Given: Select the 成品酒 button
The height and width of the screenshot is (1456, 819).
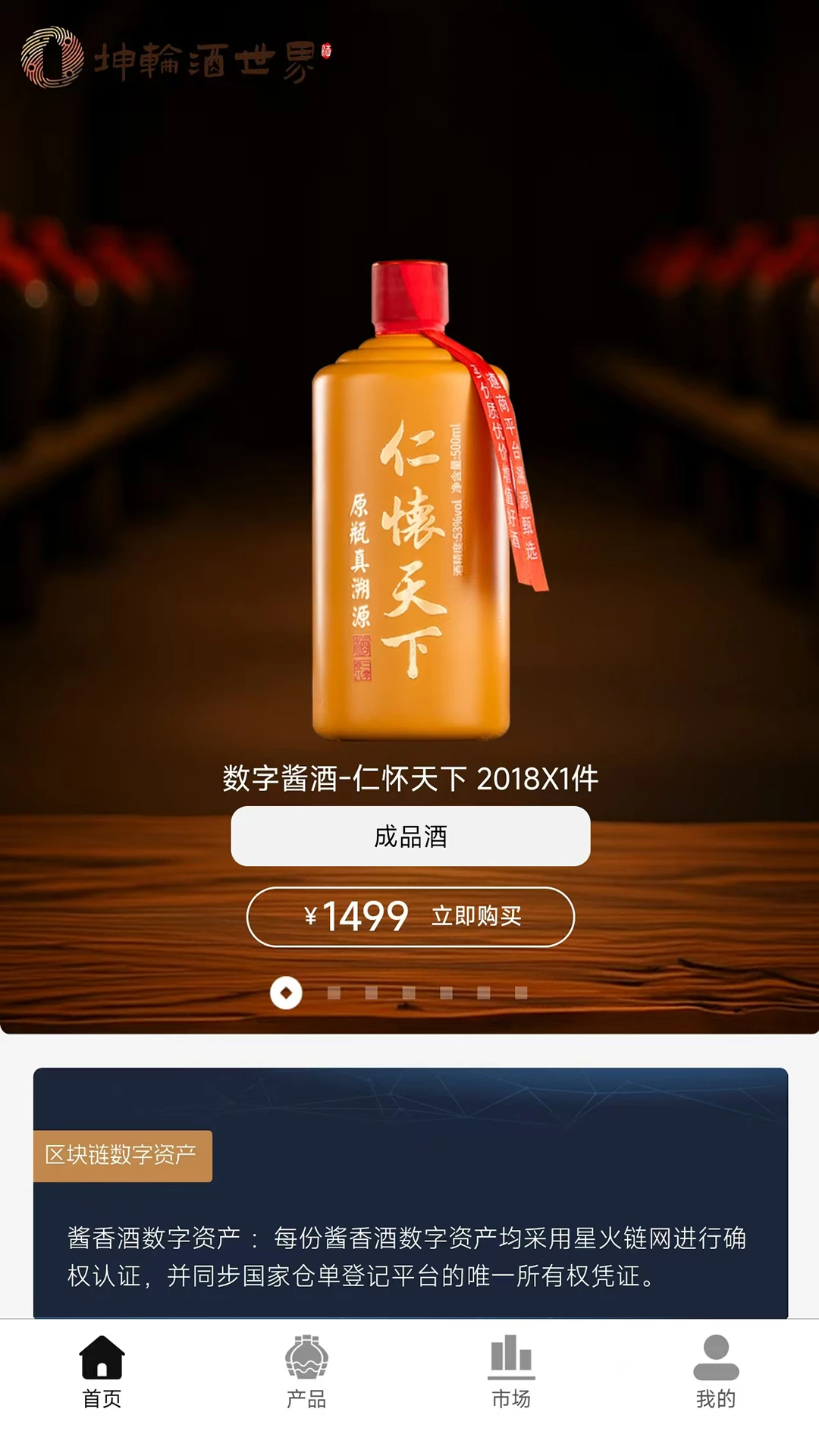Looking at the screenshot, I should [410, 836].
